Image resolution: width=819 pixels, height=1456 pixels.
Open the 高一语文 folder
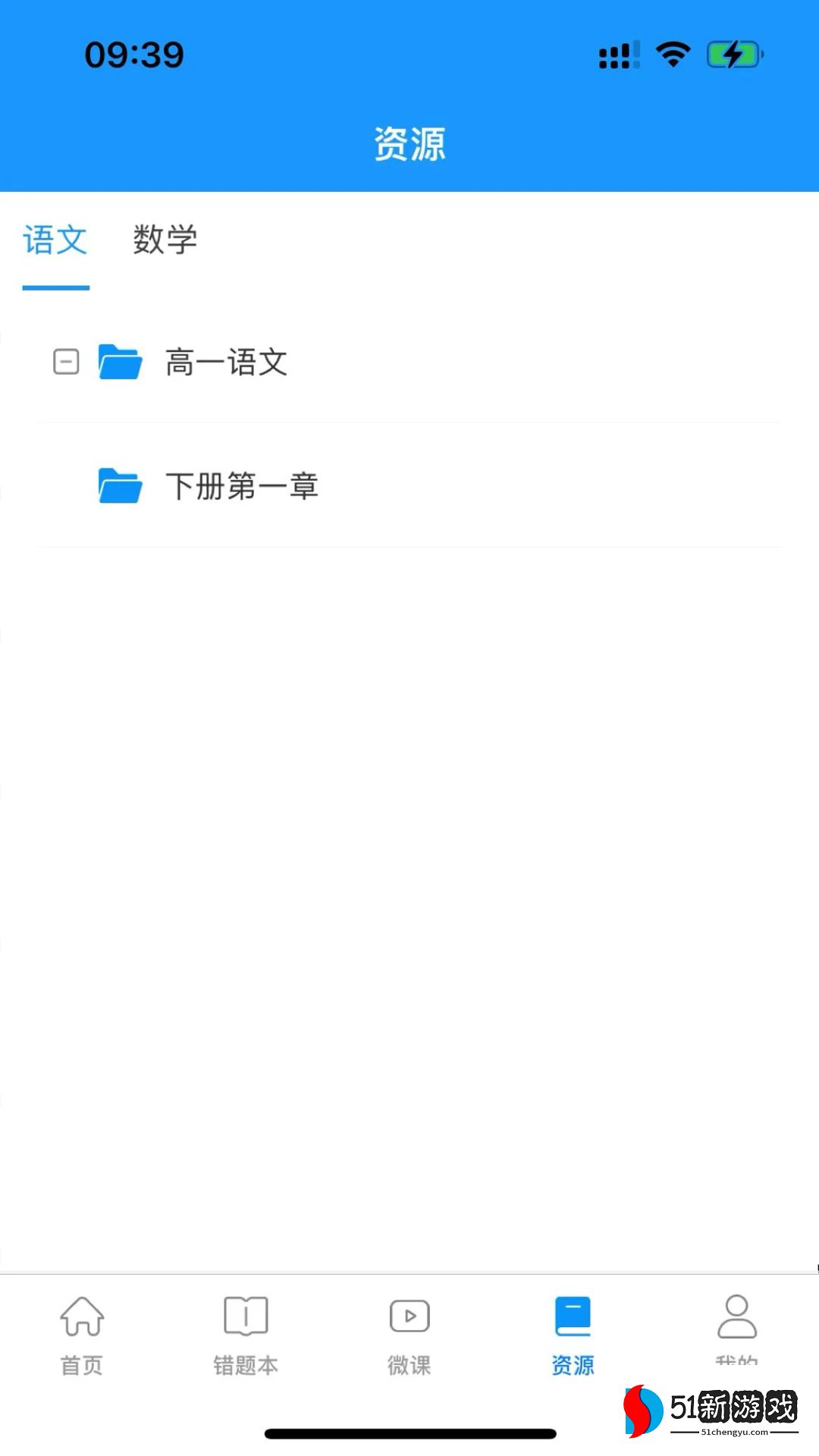click(226, 362)
